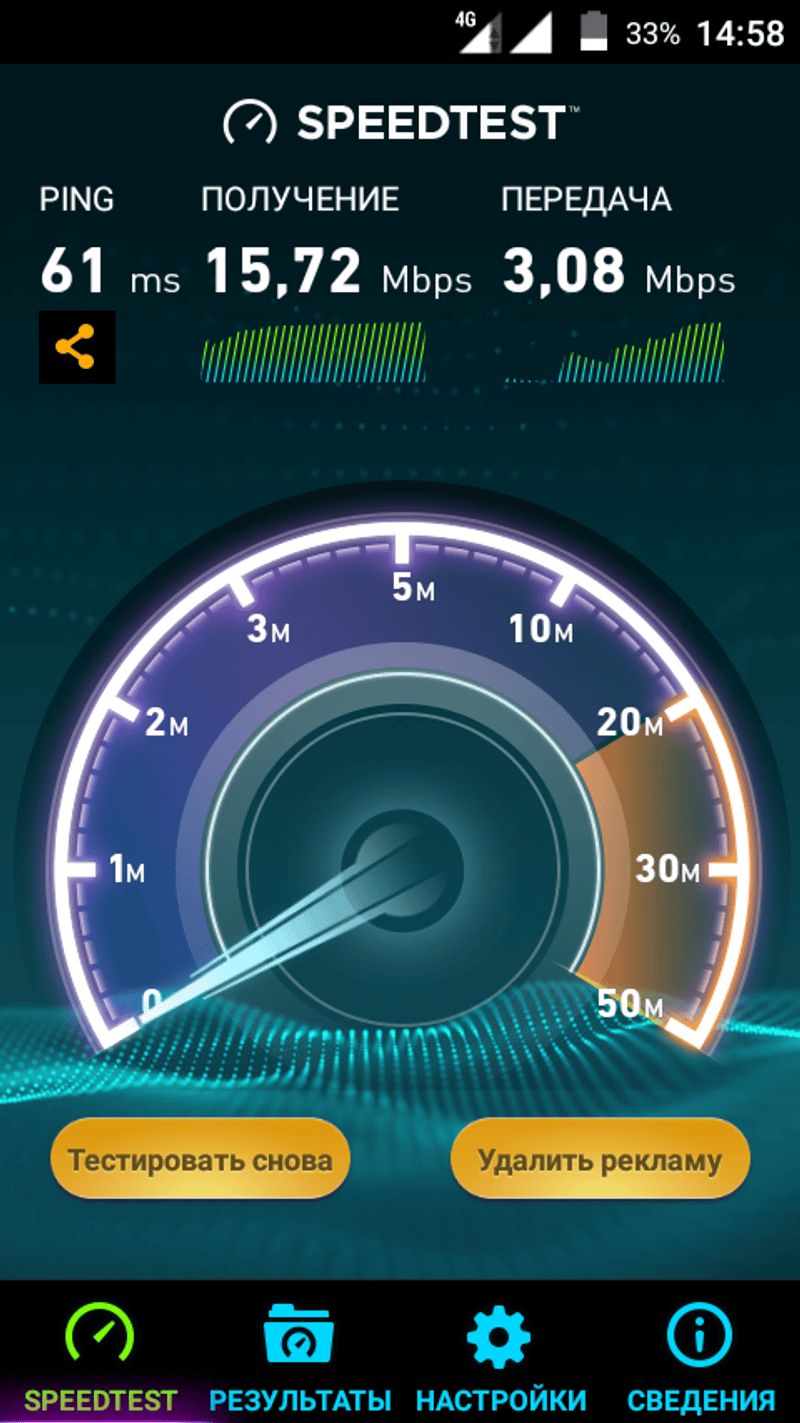The width and height of the screenshot is (800, 1423).
Task: Share the speed test result
Action: (x=77, y=347)
